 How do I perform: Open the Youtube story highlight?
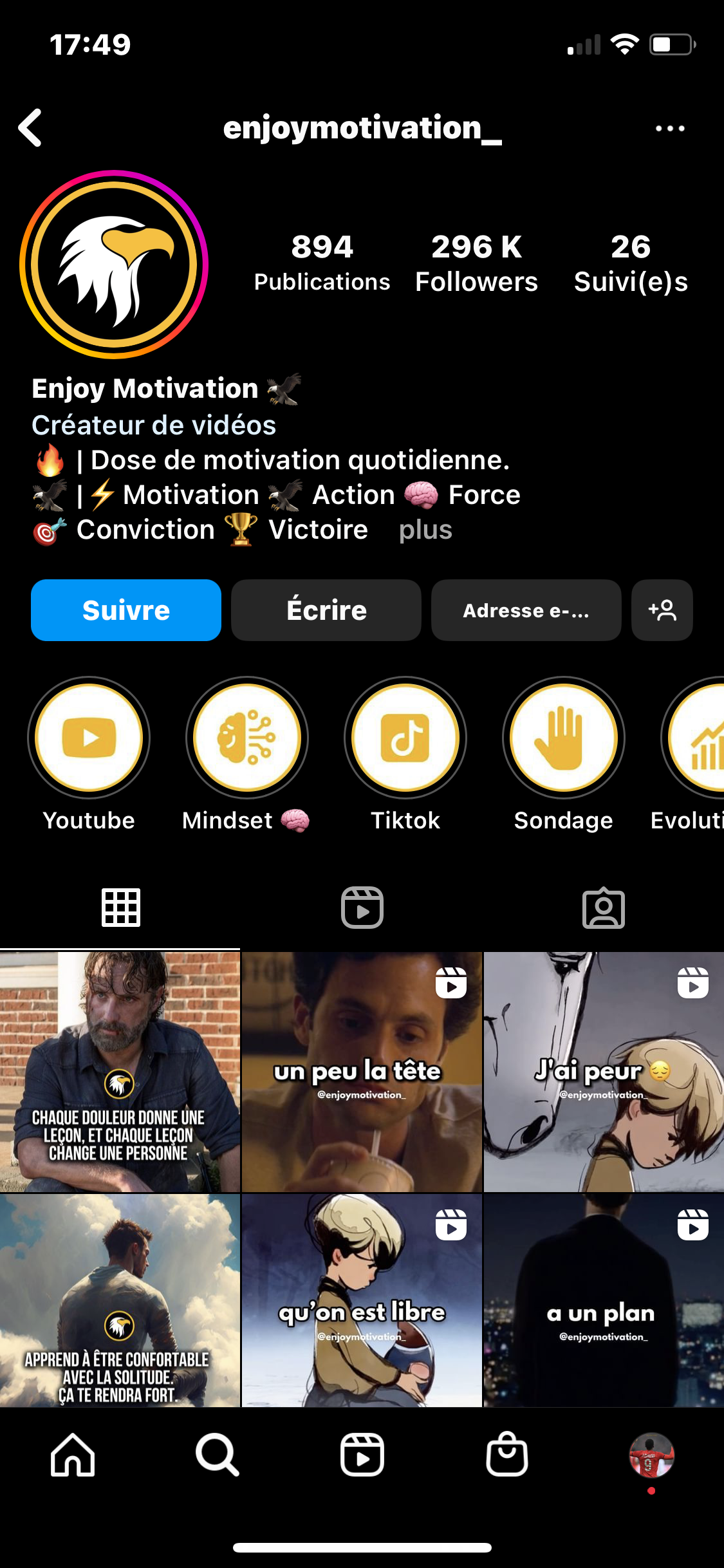coord(89,738)
